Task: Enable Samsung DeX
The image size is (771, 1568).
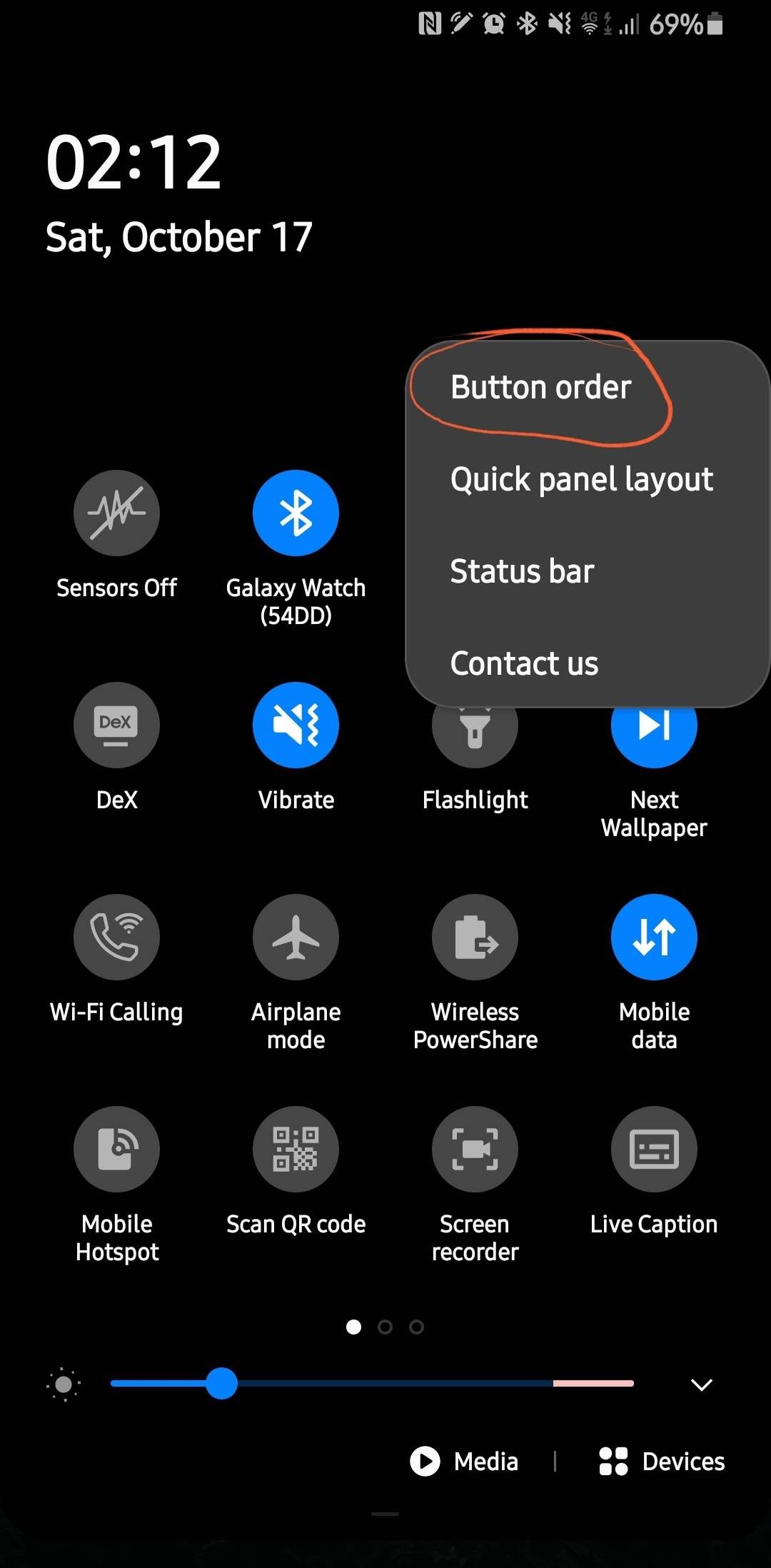Action: coord(116,725)
